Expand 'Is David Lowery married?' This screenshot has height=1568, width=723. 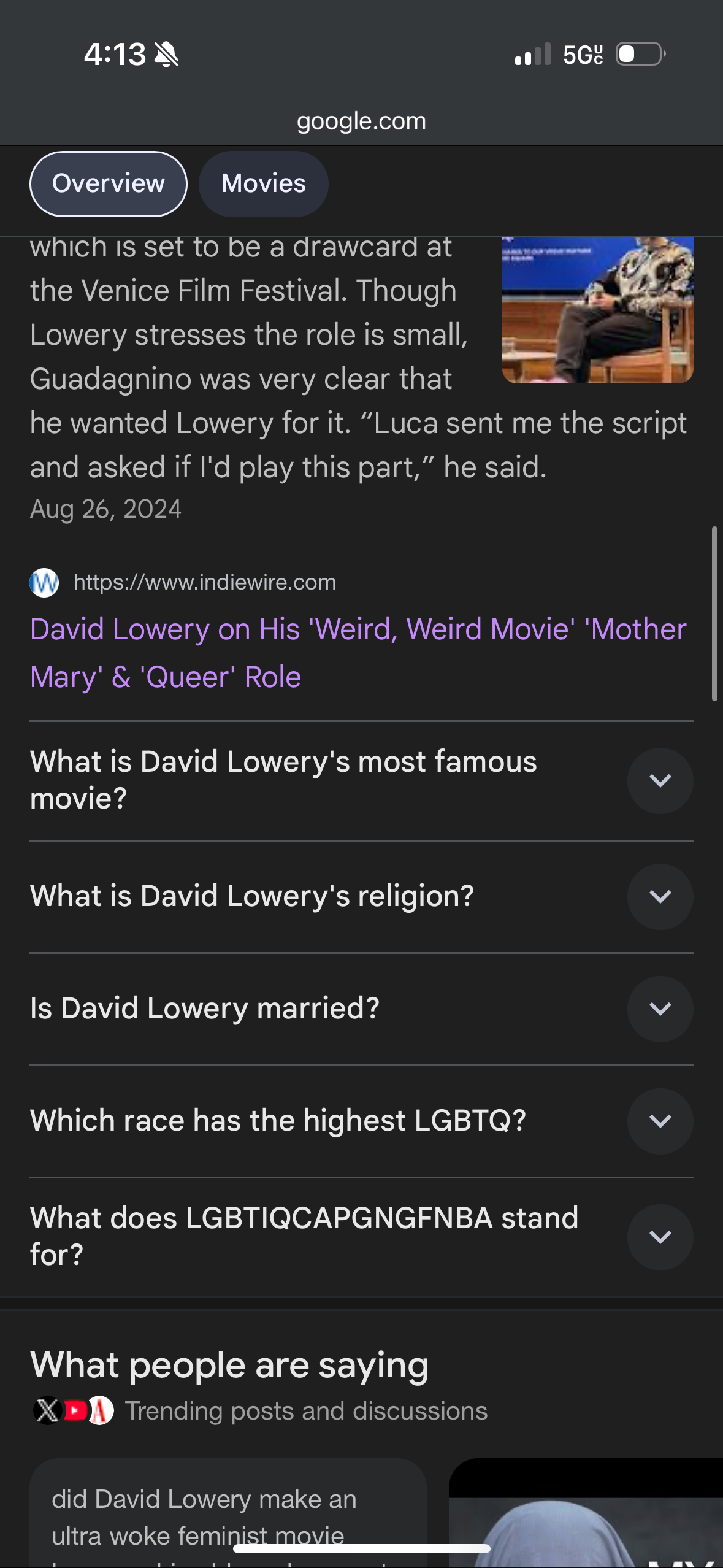tap(660, 1009)
